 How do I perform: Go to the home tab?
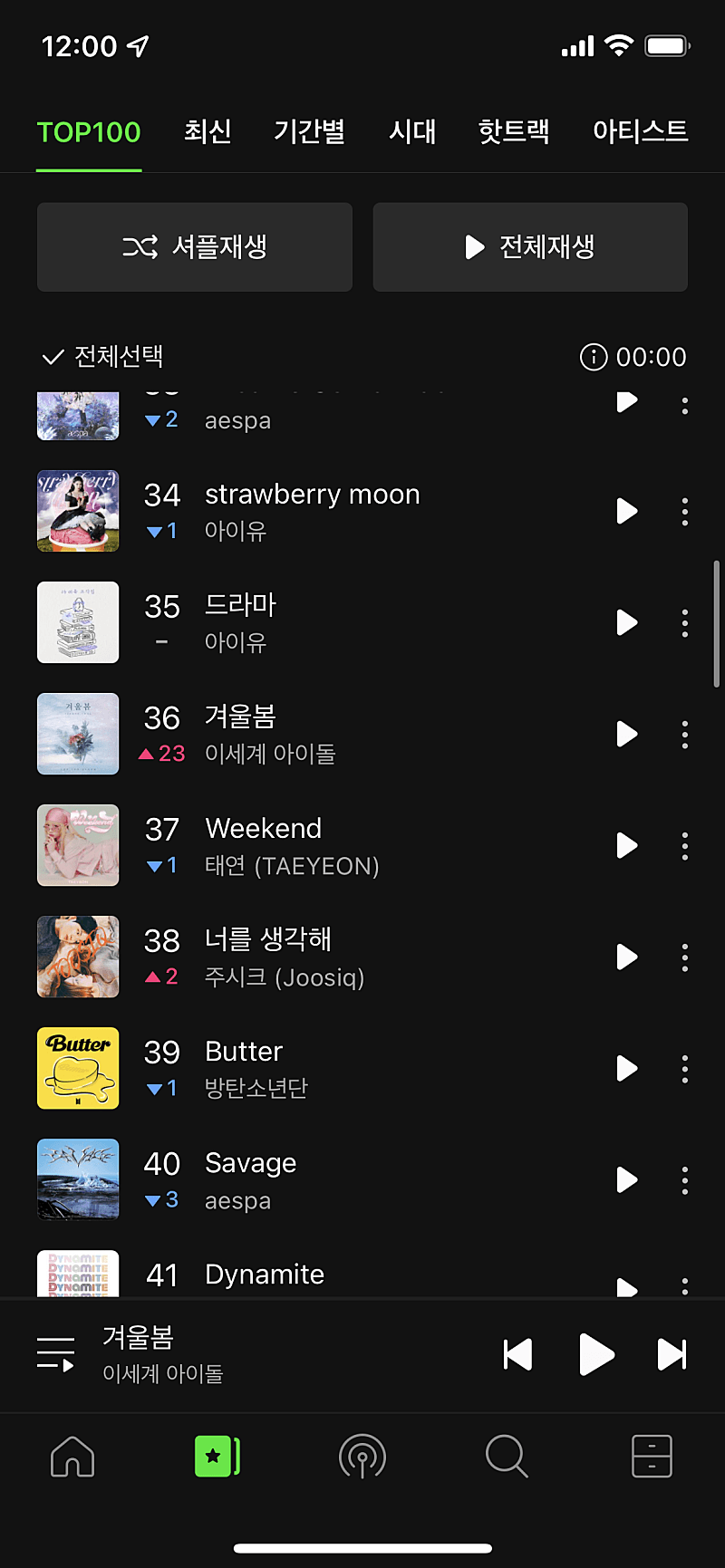click(72, 1457)
